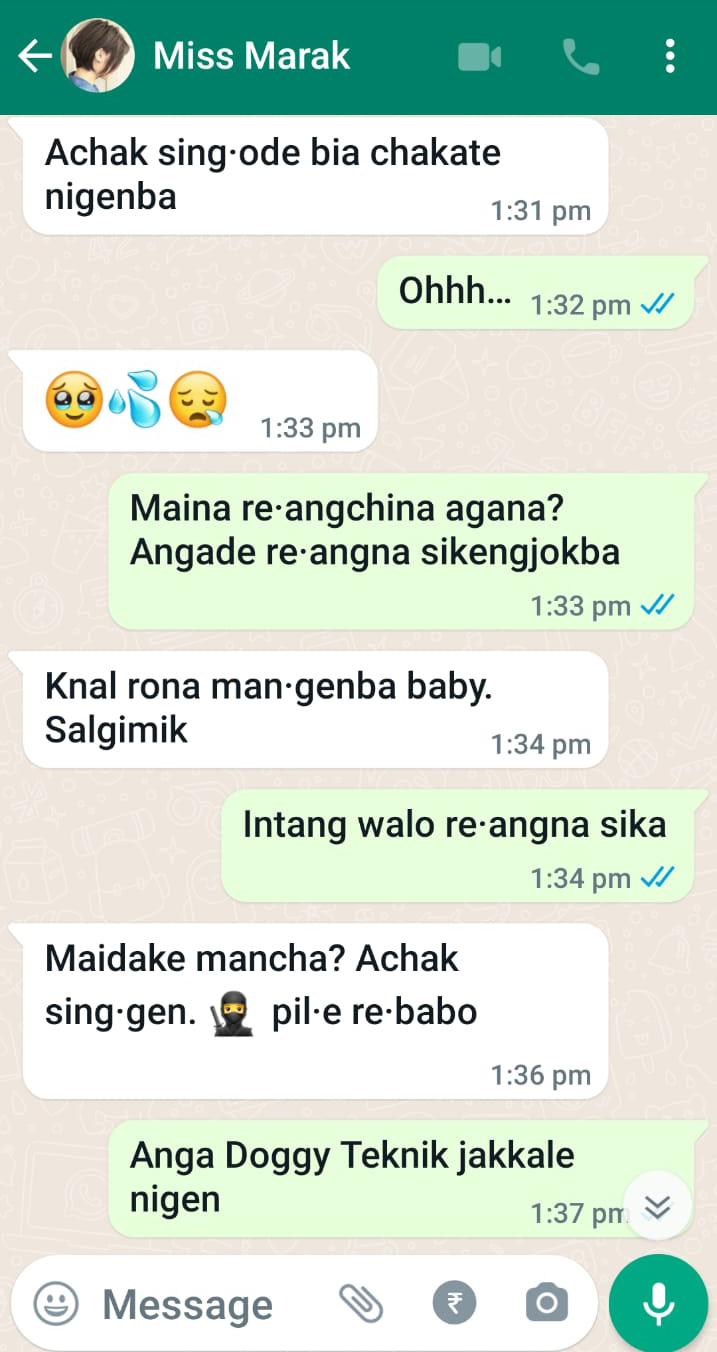Image resolution: width=717 pixels, height=1352 pixels.
Task: Go back to the chats list
Action: [x=34, y=57]
